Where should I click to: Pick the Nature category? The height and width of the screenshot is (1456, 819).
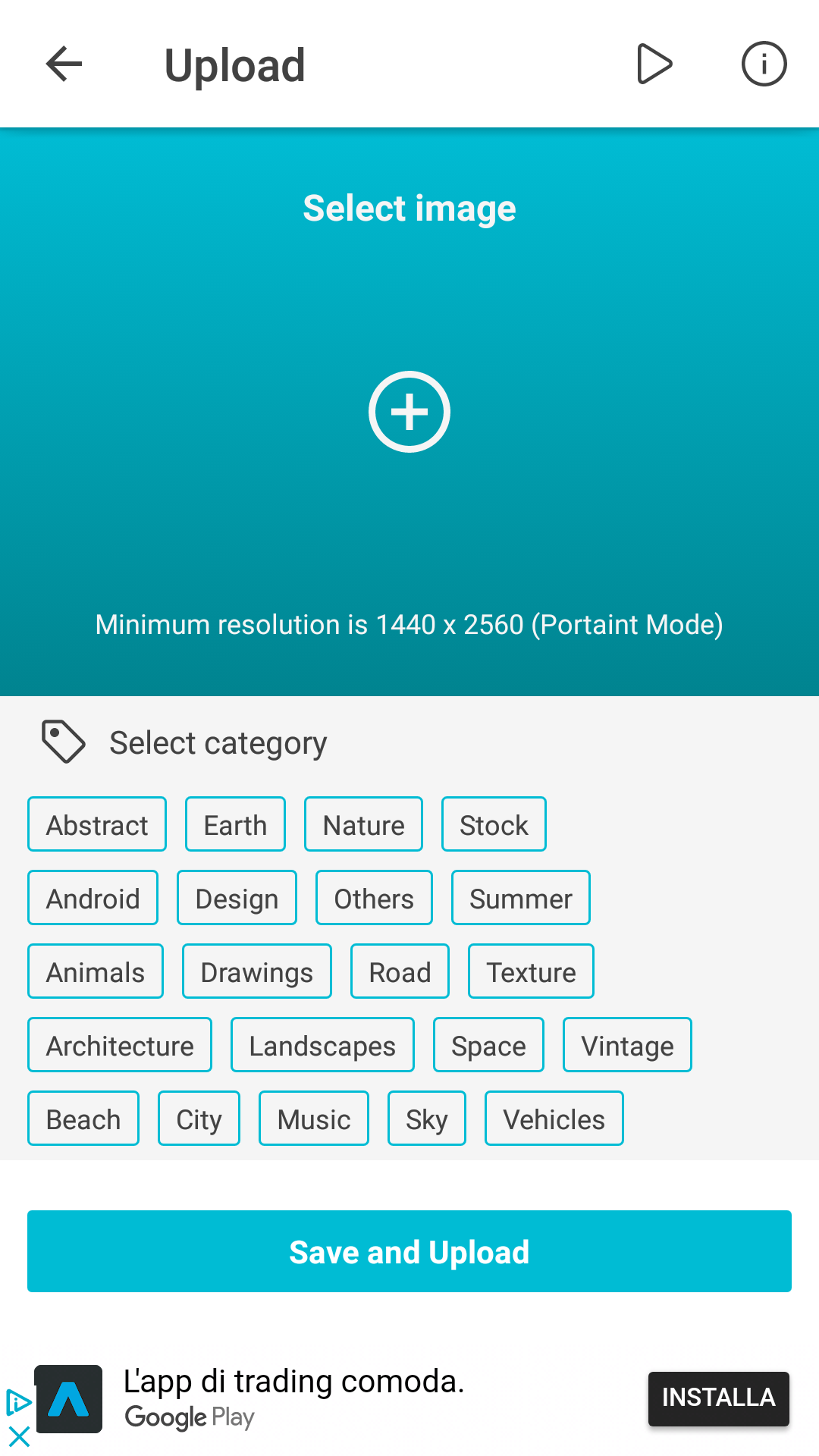point(363,824)
